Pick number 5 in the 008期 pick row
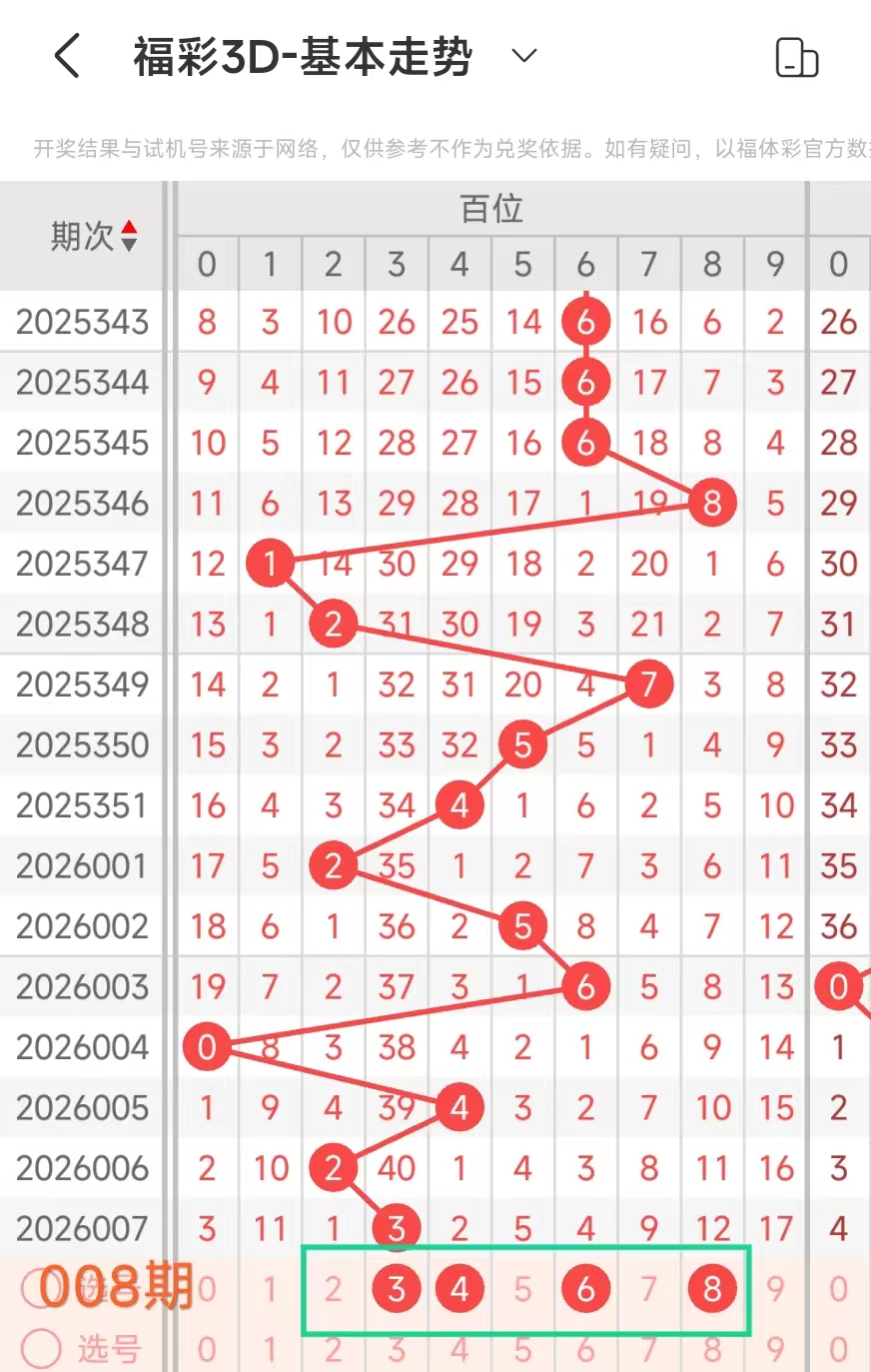This screenshot has width=871, height=1372. 522,1289
